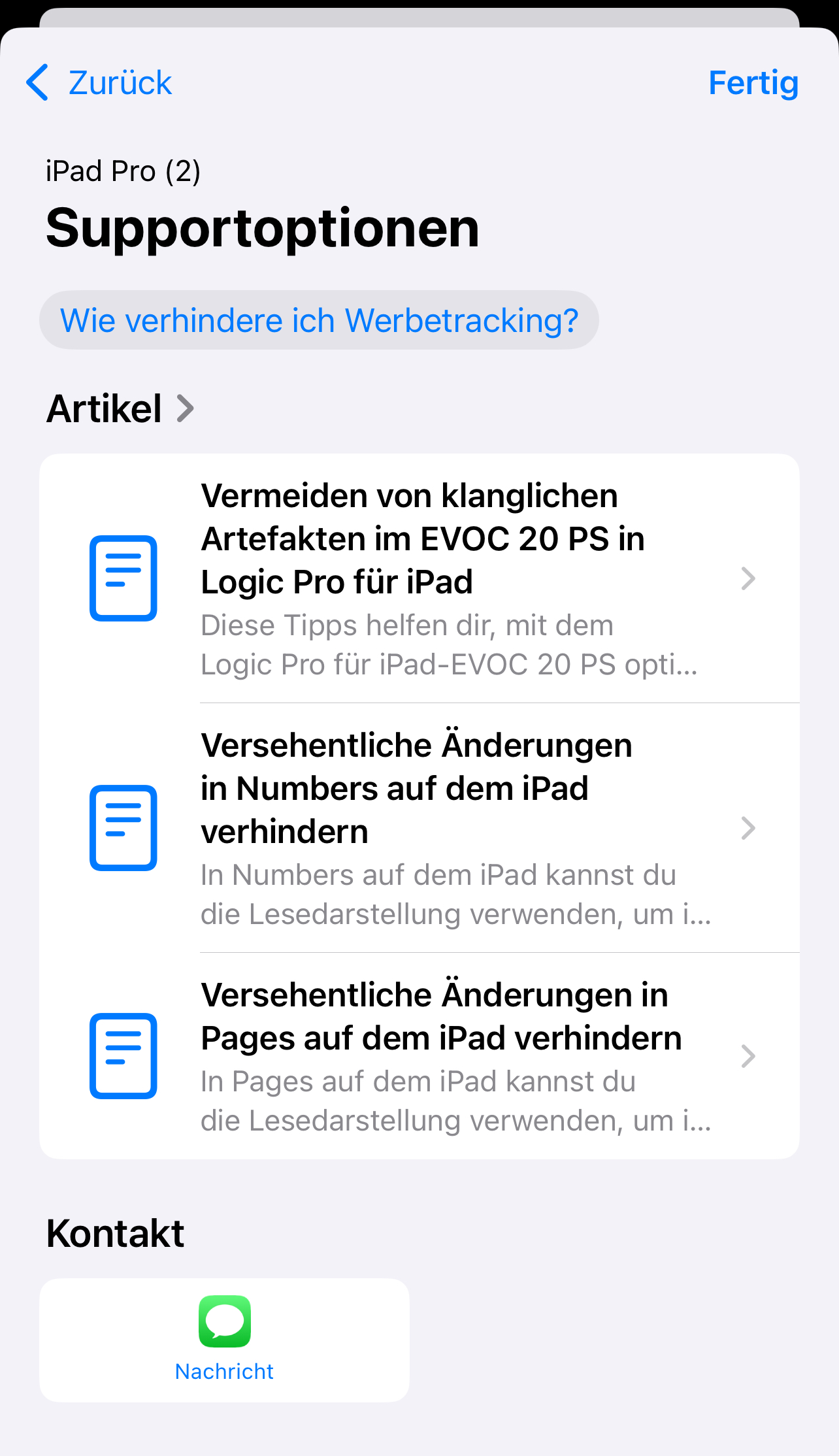Viewport: 839px width, 1456px height.
Task: Open the Numbers auf dem iPad article
Action: pos(419,828)
